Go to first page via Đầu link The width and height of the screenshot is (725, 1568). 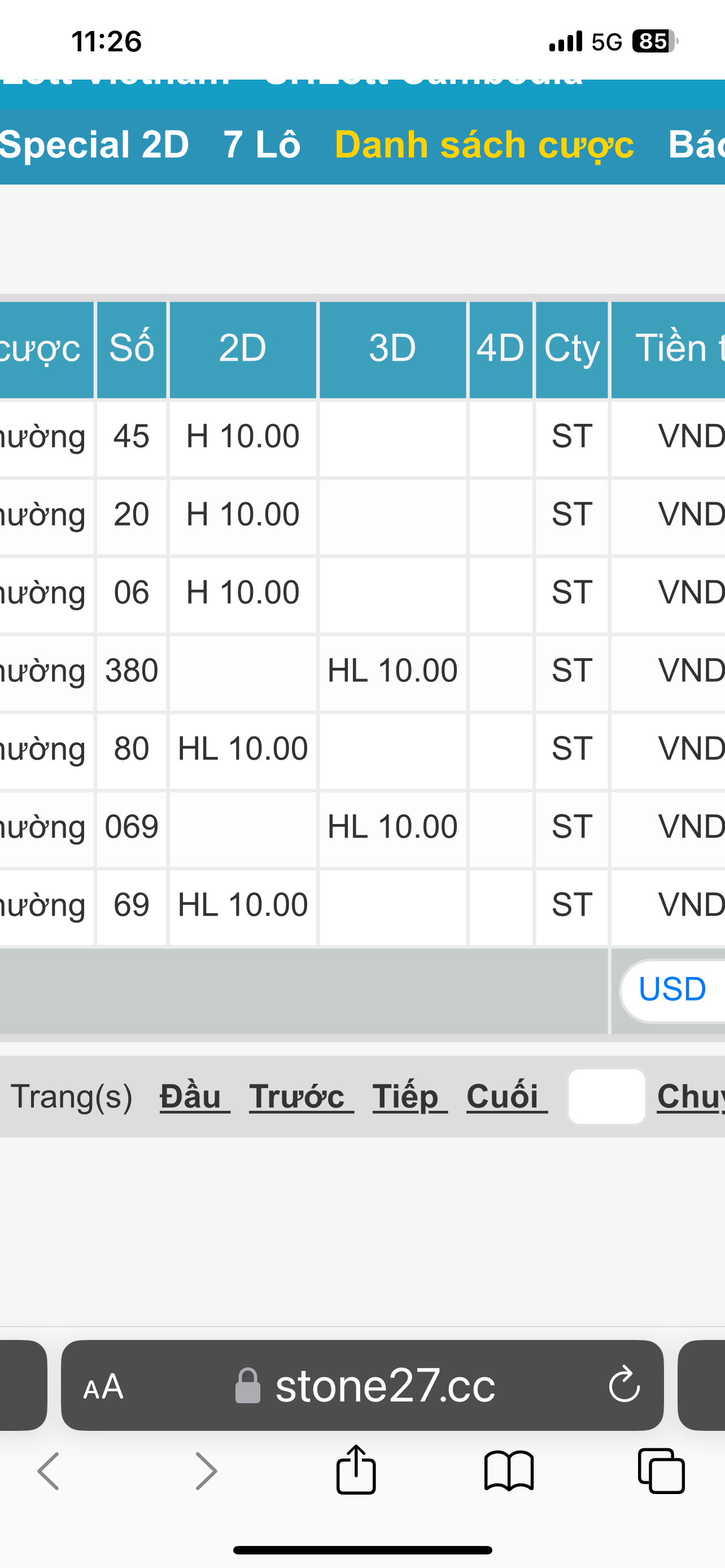tap(195, 1097)
